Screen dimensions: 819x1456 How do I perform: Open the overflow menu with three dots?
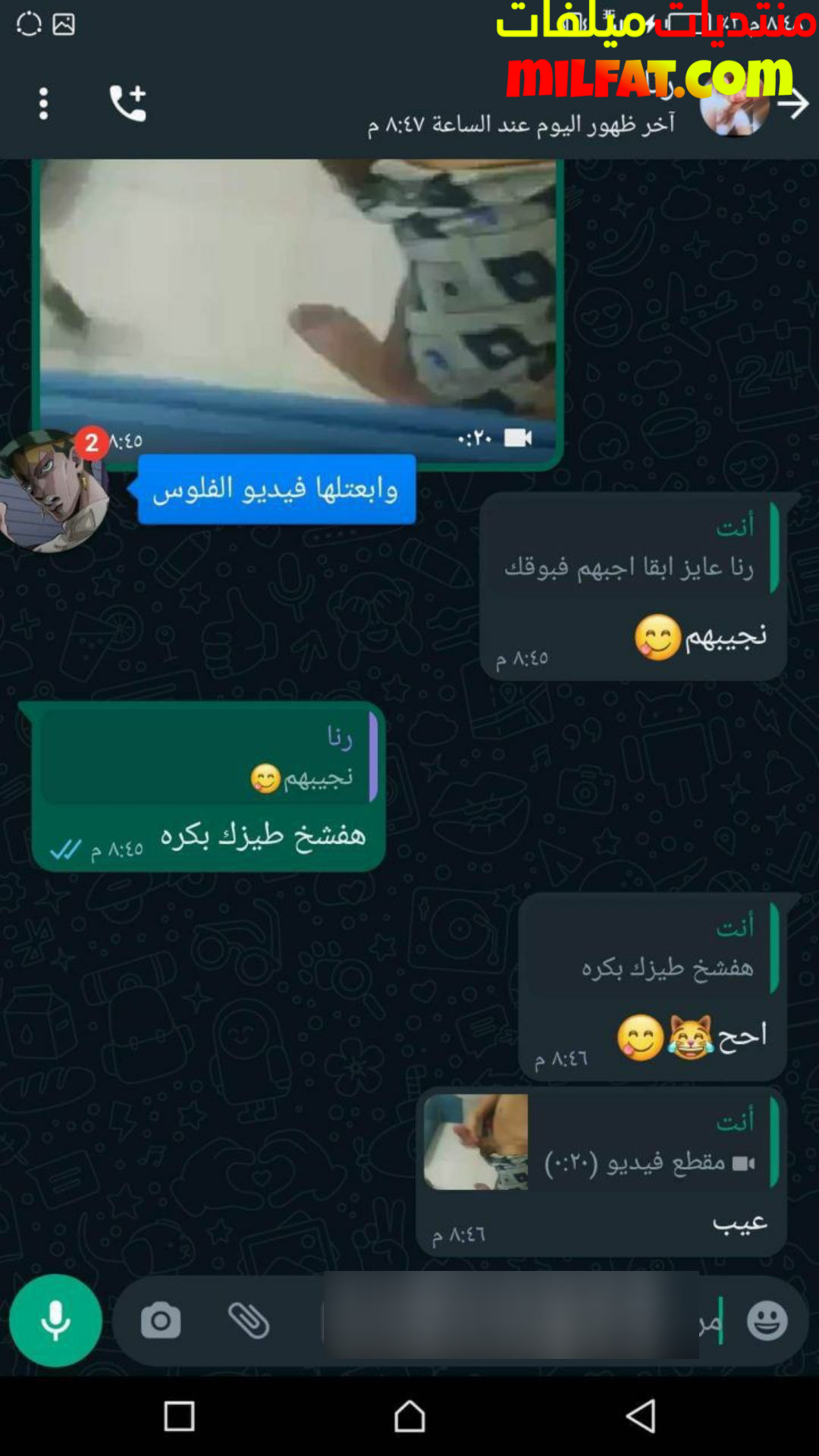43,103
